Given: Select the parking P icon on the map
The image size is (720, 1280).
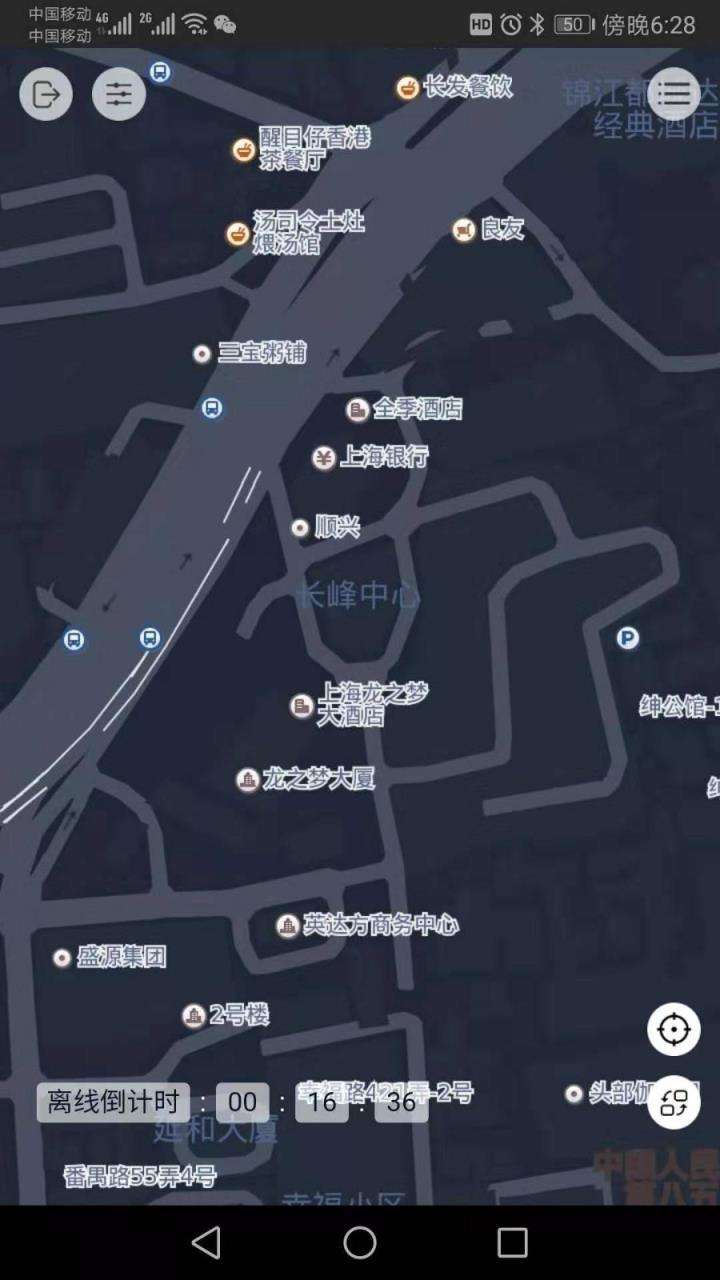Looking at the screenshot, I should 627,639.
